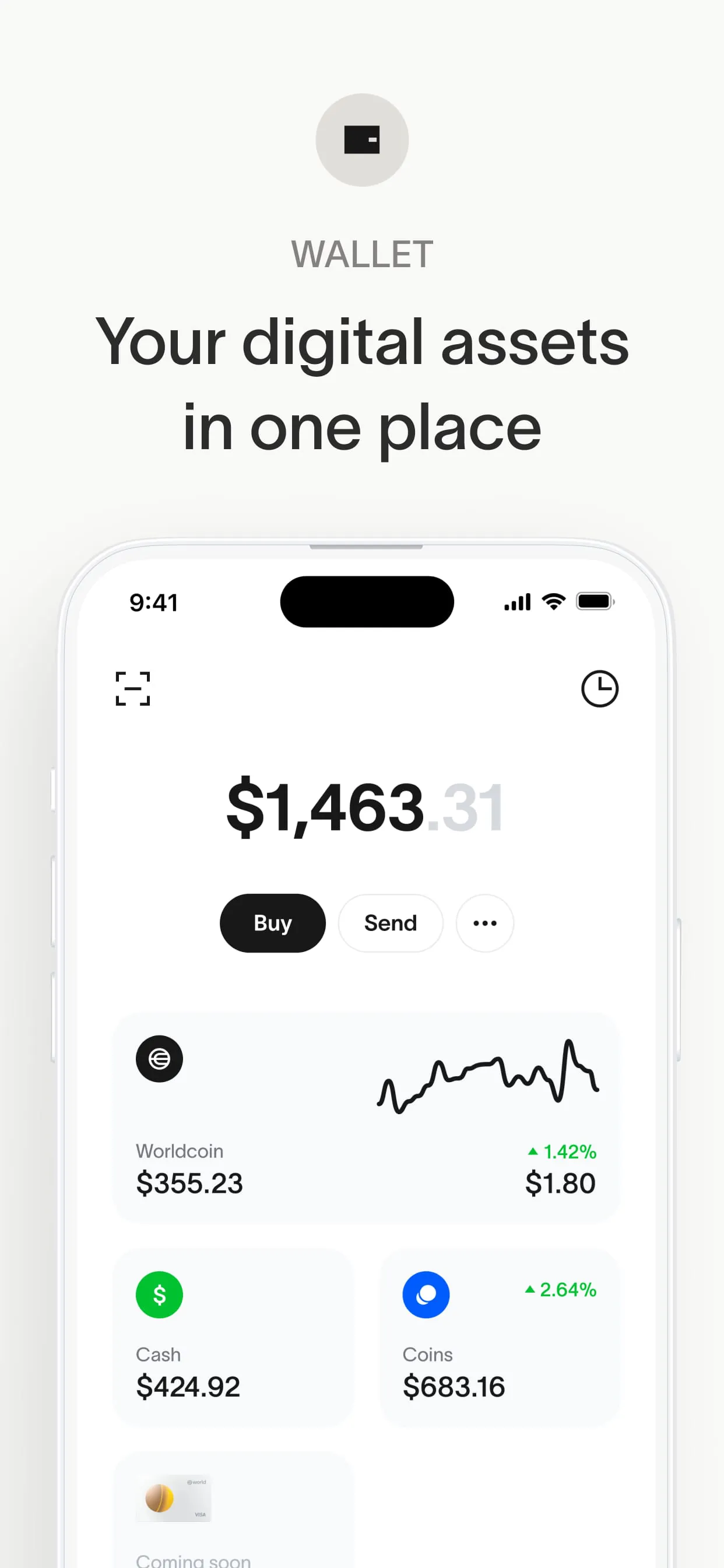The image size is (724, 1568).
Task: Click the green Cash dollar icon
Action: [158, 1294]
